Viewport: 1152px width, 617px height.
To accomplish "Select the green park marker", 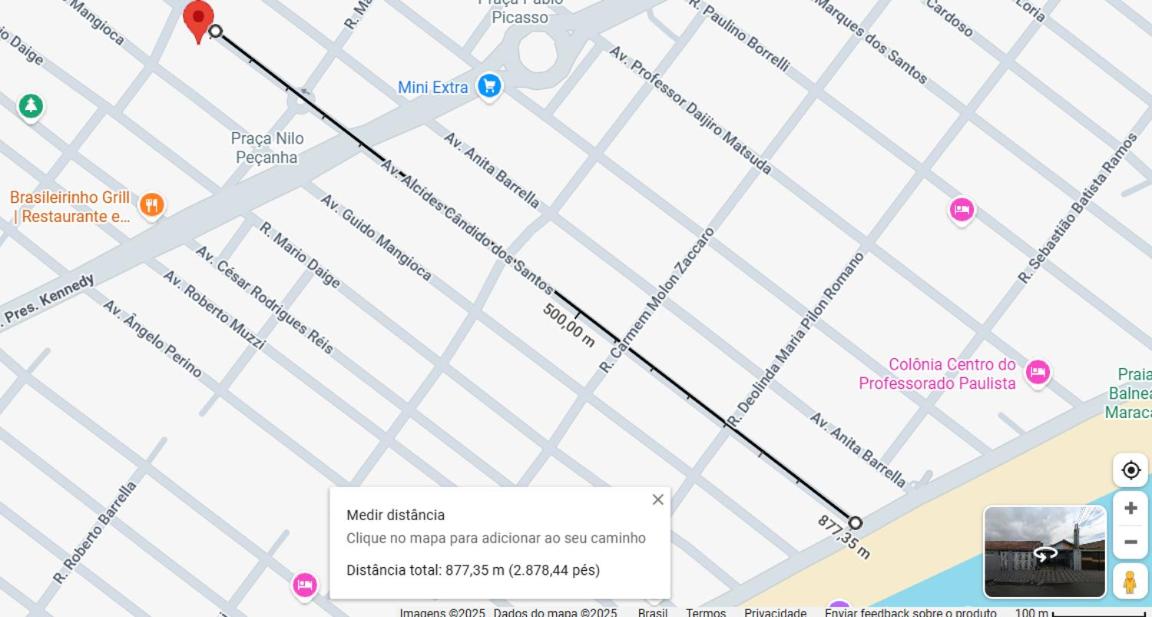I will (31, 105).
